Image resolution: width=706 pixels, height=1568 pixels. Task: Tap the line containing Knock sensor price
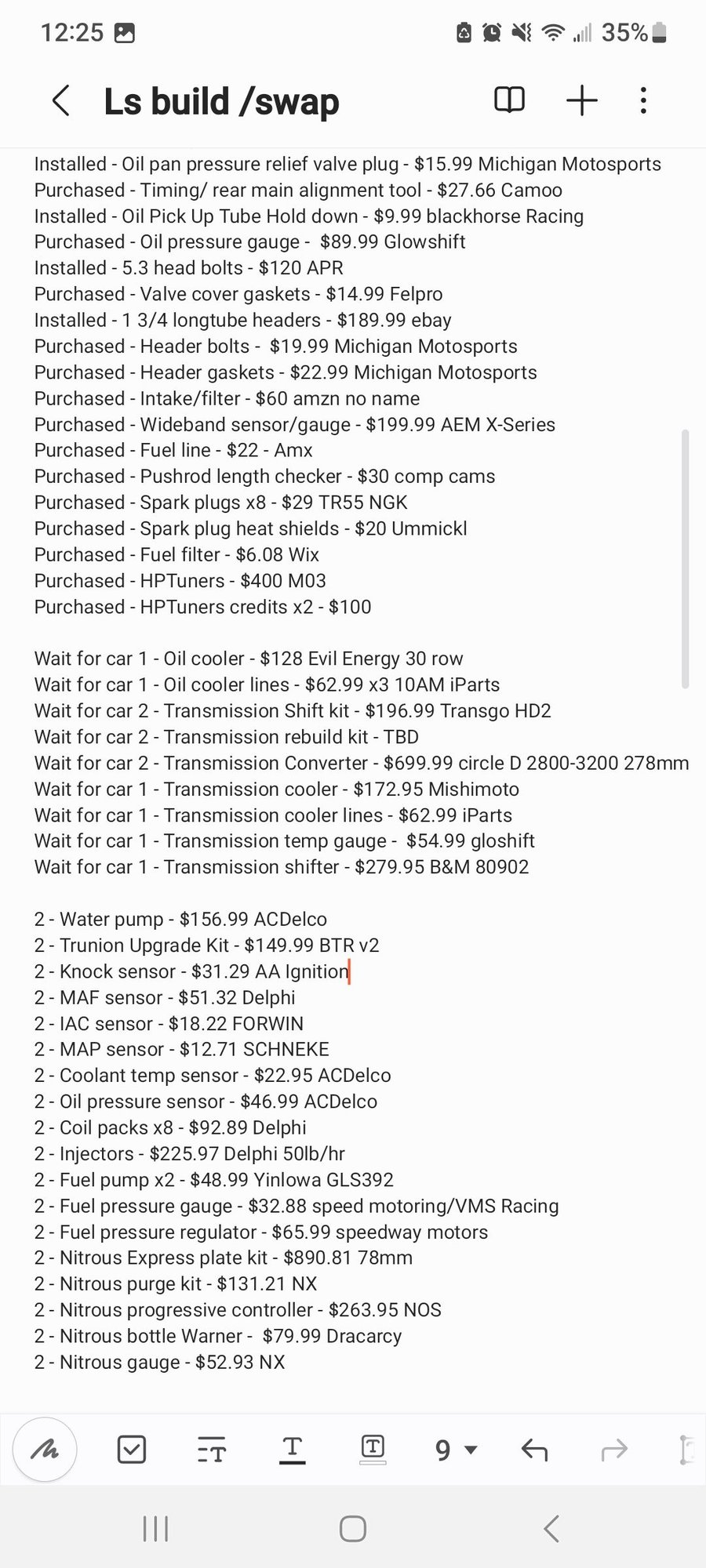(x=191, y=971)
